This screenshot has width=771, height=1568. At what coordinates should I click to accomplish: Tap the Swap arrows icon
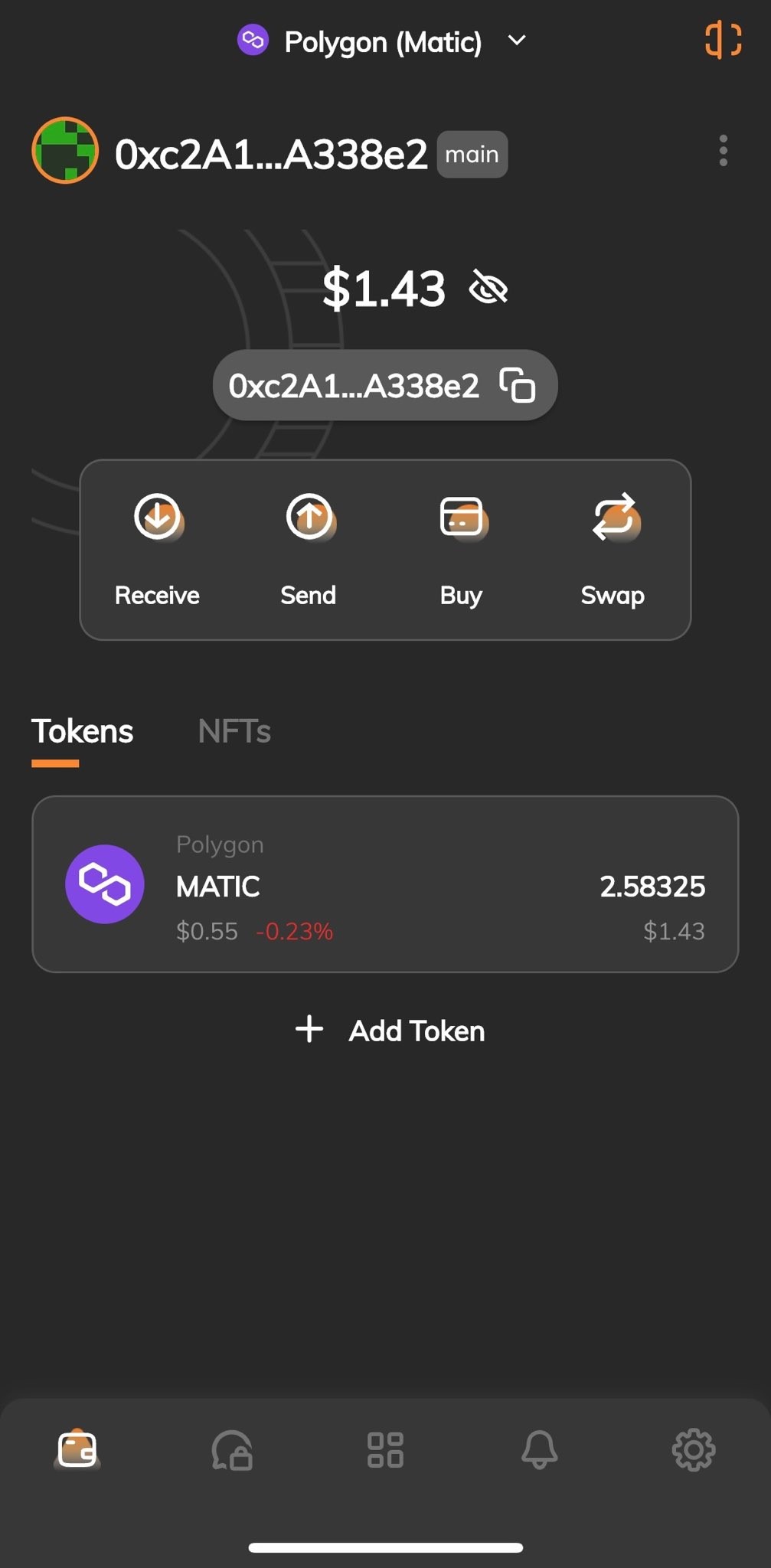pos(613,518)
